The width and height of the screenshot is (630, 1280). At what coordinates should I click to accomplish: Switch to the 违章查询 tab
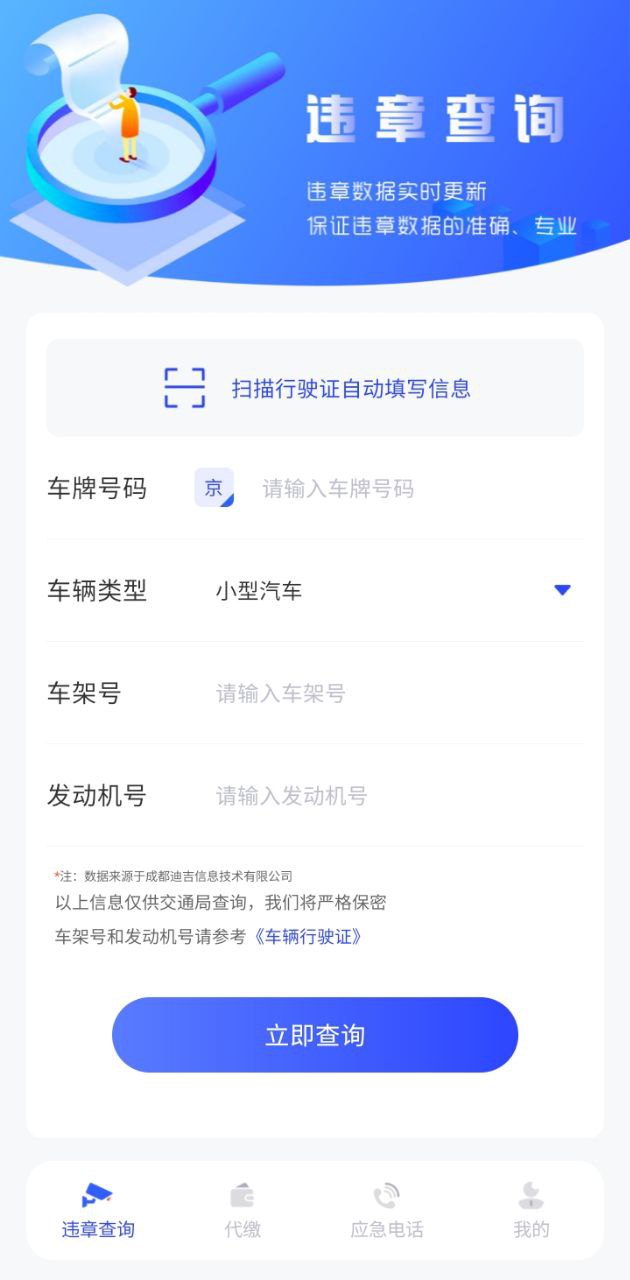pyautogui.click(x=98, y=1211)
